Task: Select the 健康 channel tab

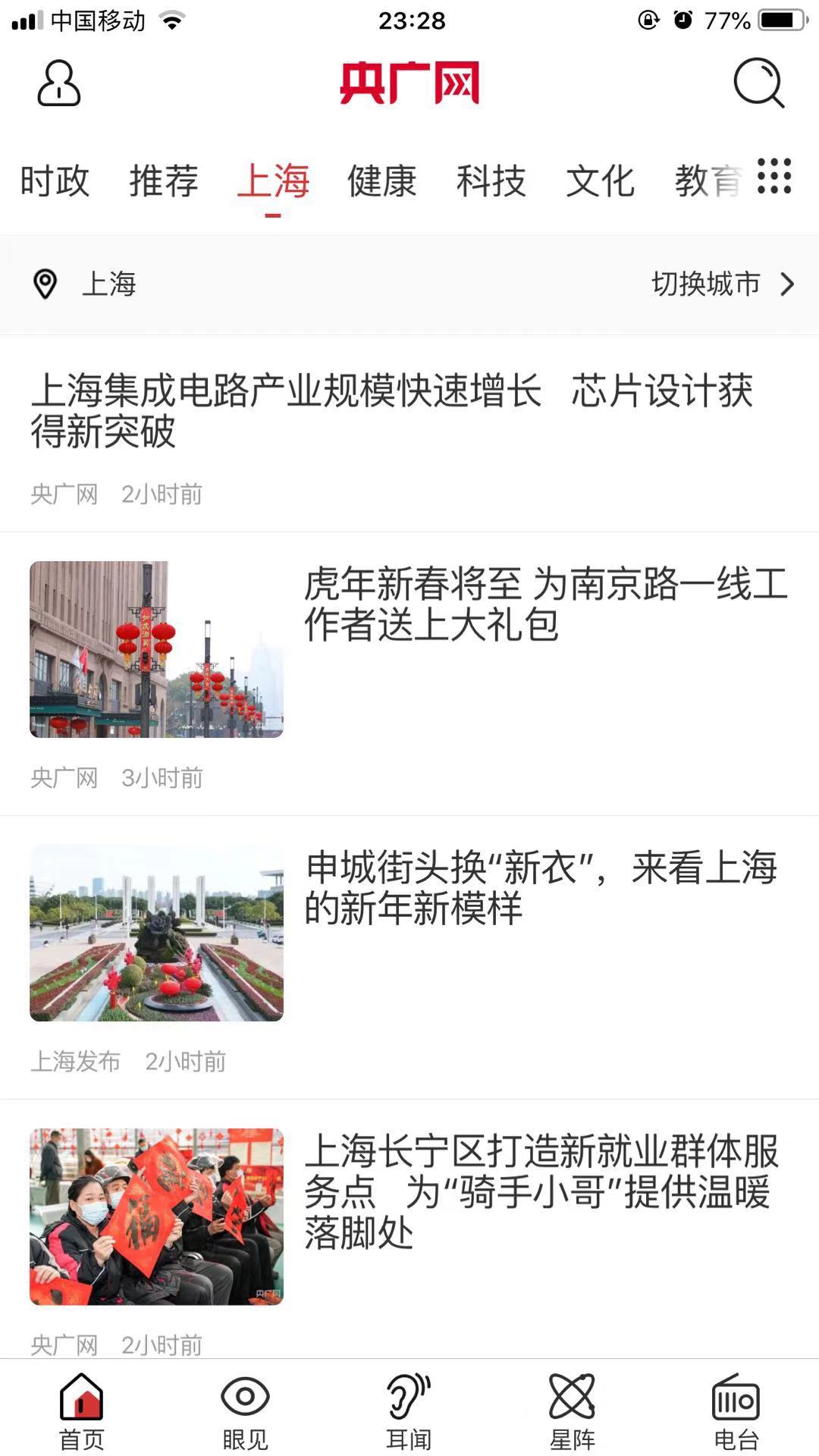Action: click(382, 181)
